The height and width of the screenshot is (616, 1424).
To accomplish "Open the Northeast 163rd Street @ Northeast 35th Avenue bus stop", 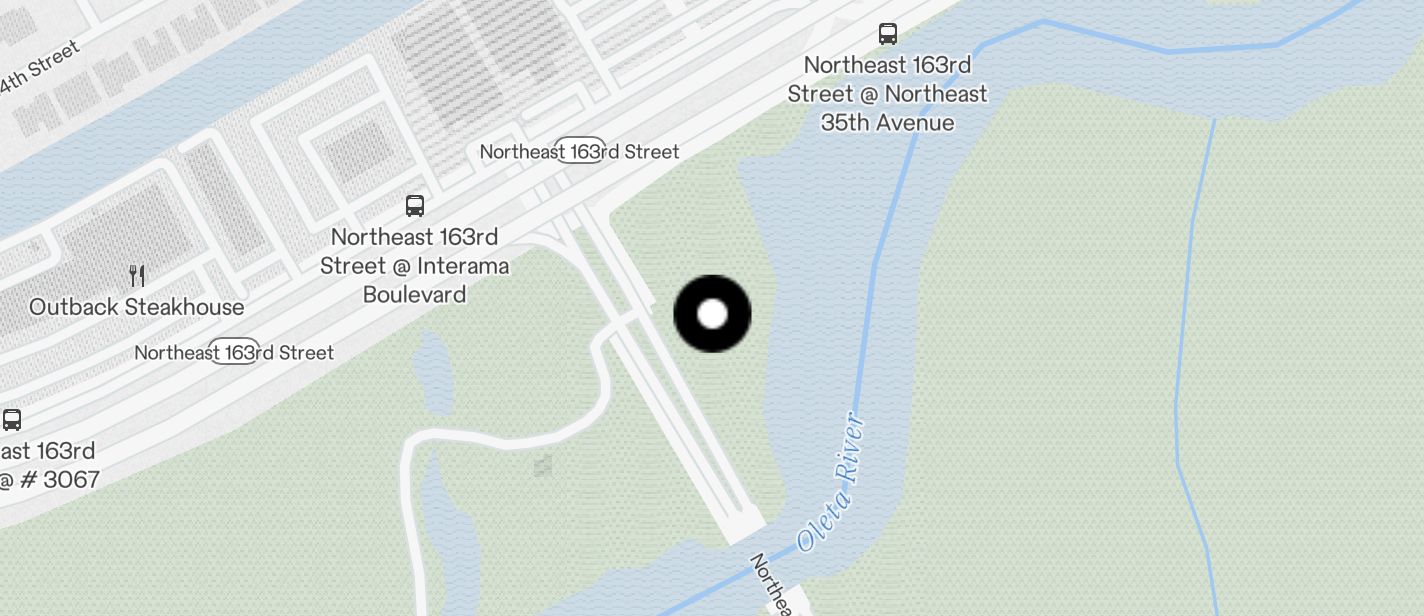I will tap(887, 34).
